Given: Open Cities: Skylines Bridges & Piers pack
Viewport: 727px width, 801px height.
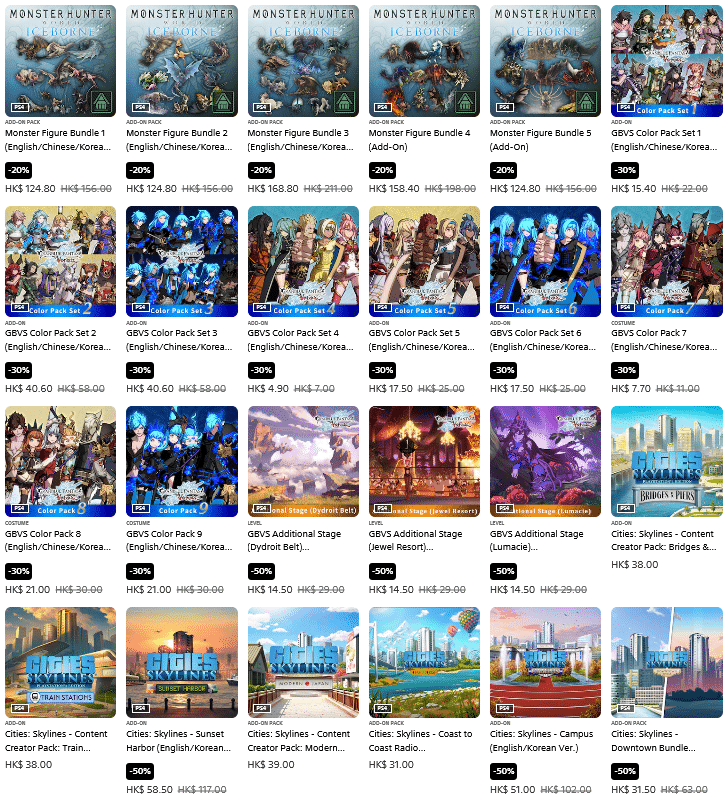Looking at the screenshot, I should [x=666, y=462].
